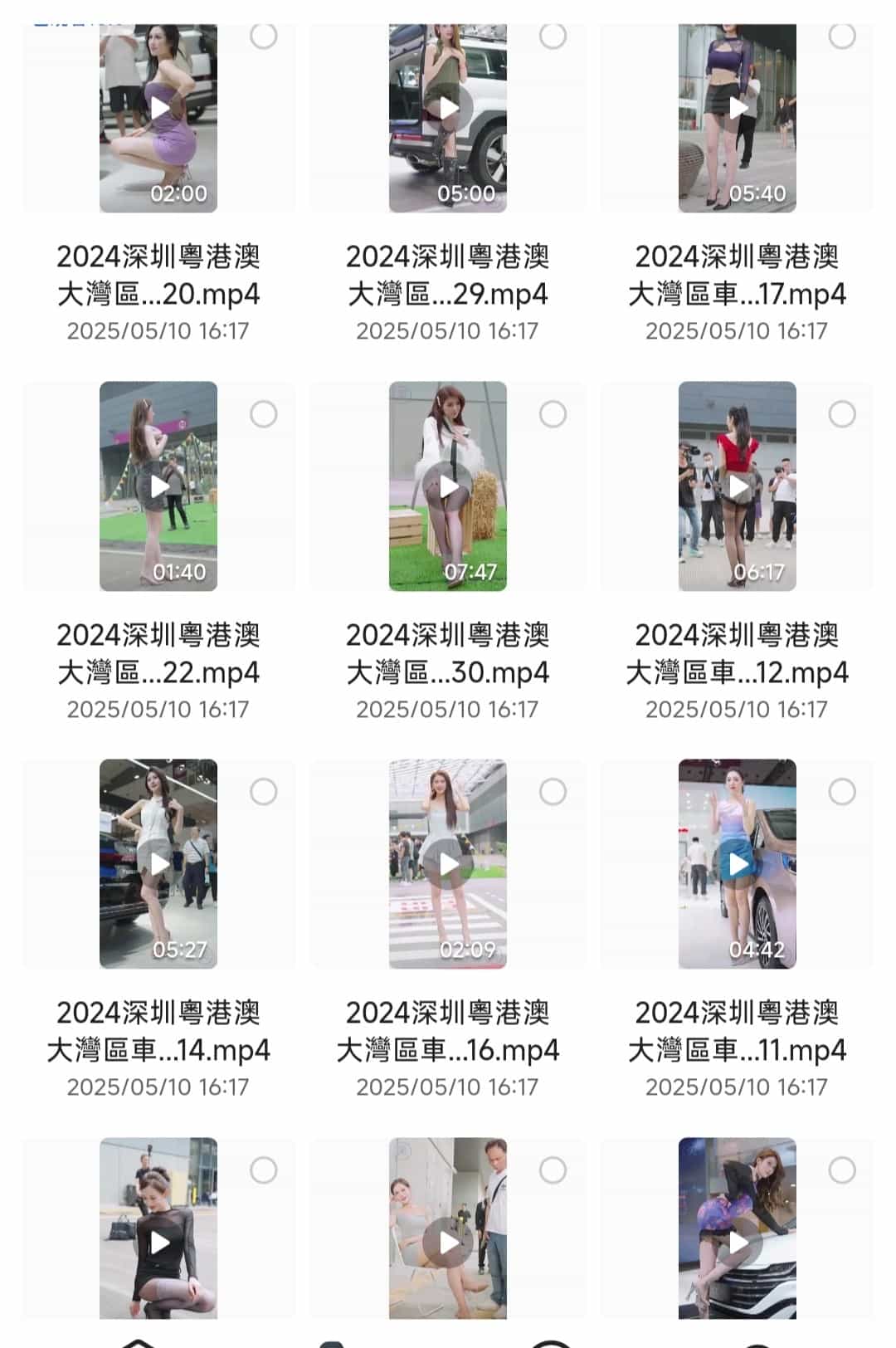Play the 05:40 video 大灣區車...17.mp4
Screen dimensions: 896x1348
pos(737,108)
